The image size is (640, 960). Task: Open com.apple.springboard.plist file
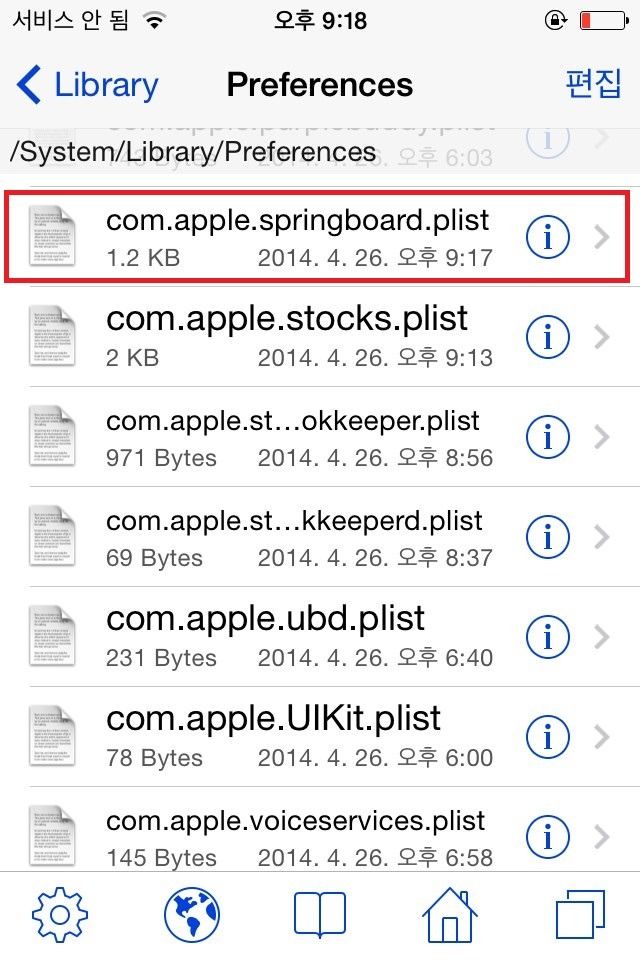(297, 237)
